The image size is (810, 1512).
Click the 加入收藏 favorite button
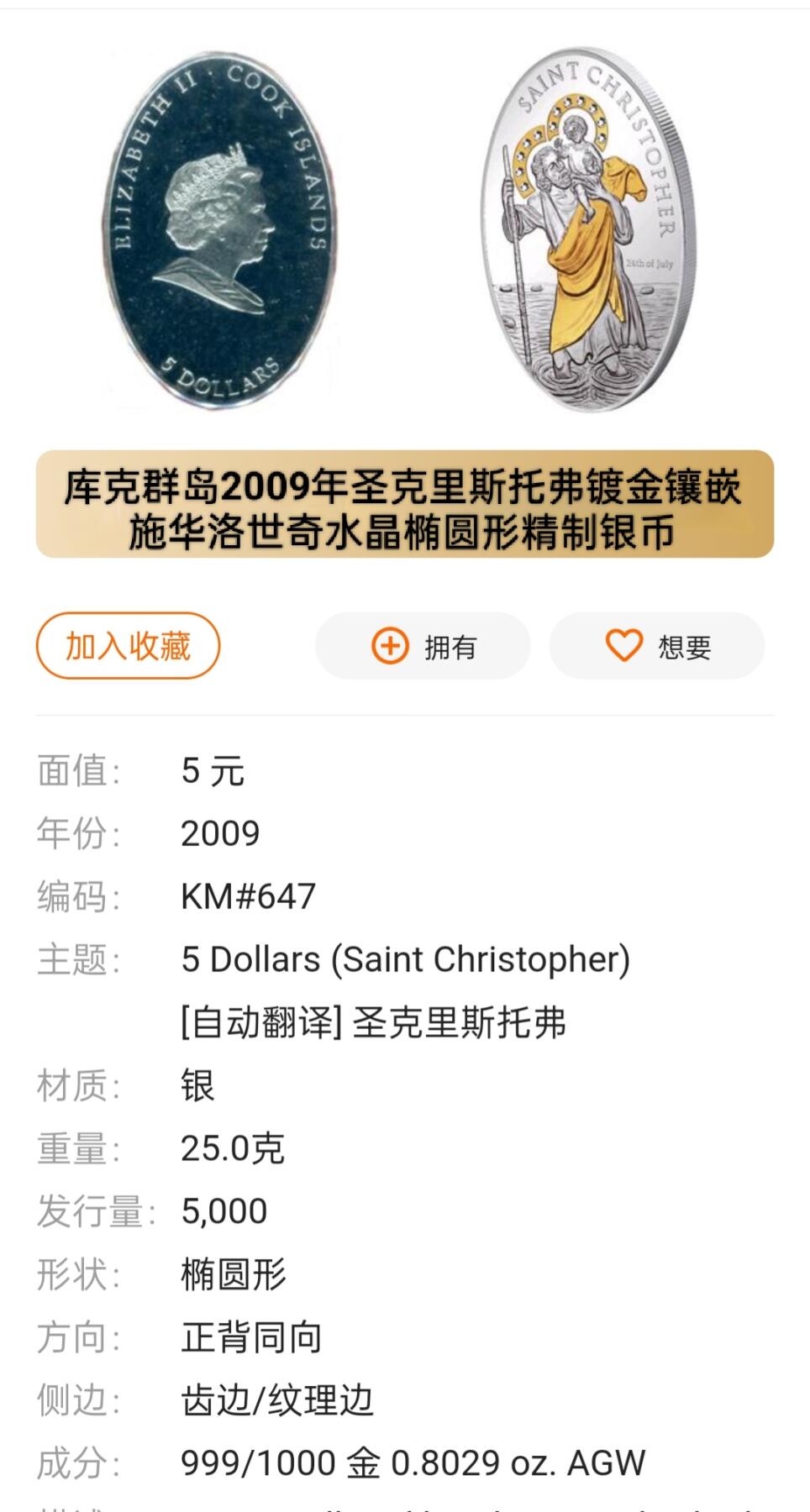126,646
